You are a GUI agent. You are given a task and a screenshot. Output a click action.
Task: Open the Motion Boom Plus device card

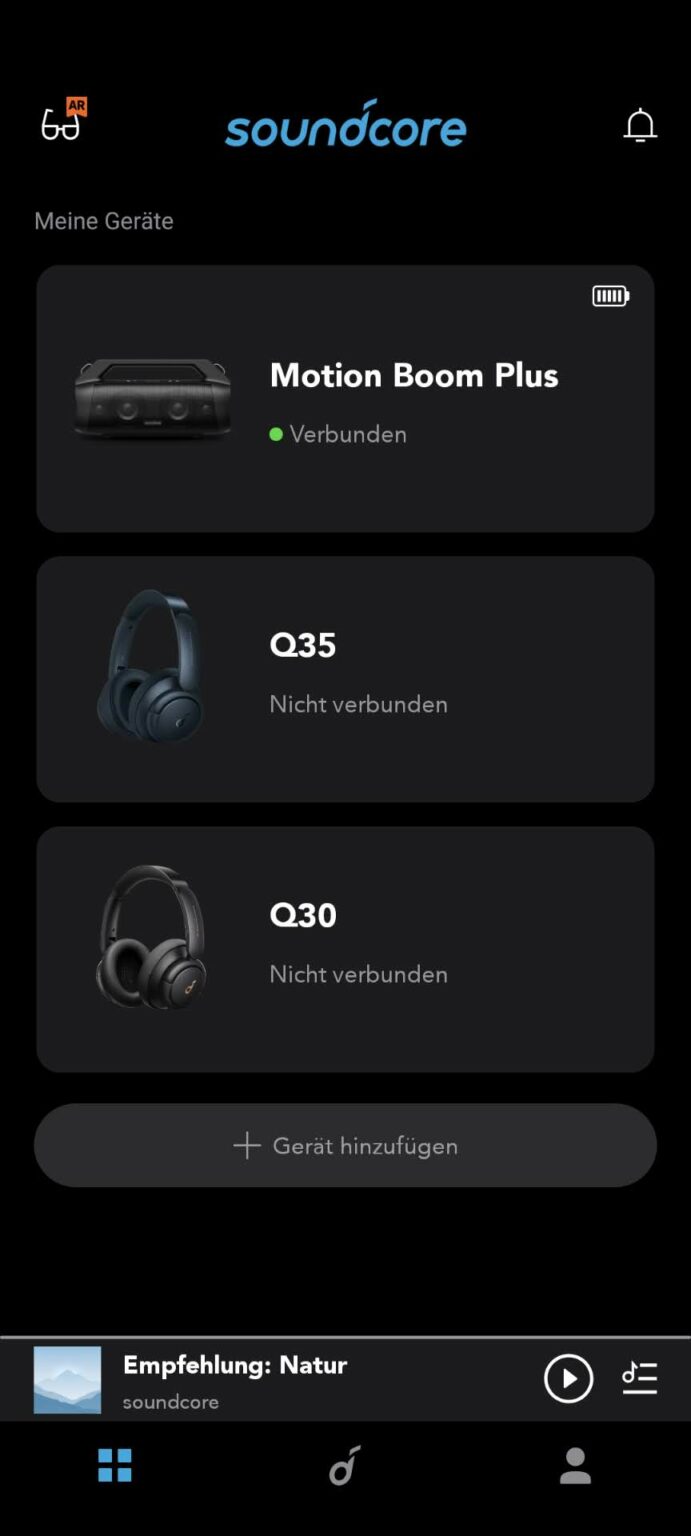[x=345, y=398]
